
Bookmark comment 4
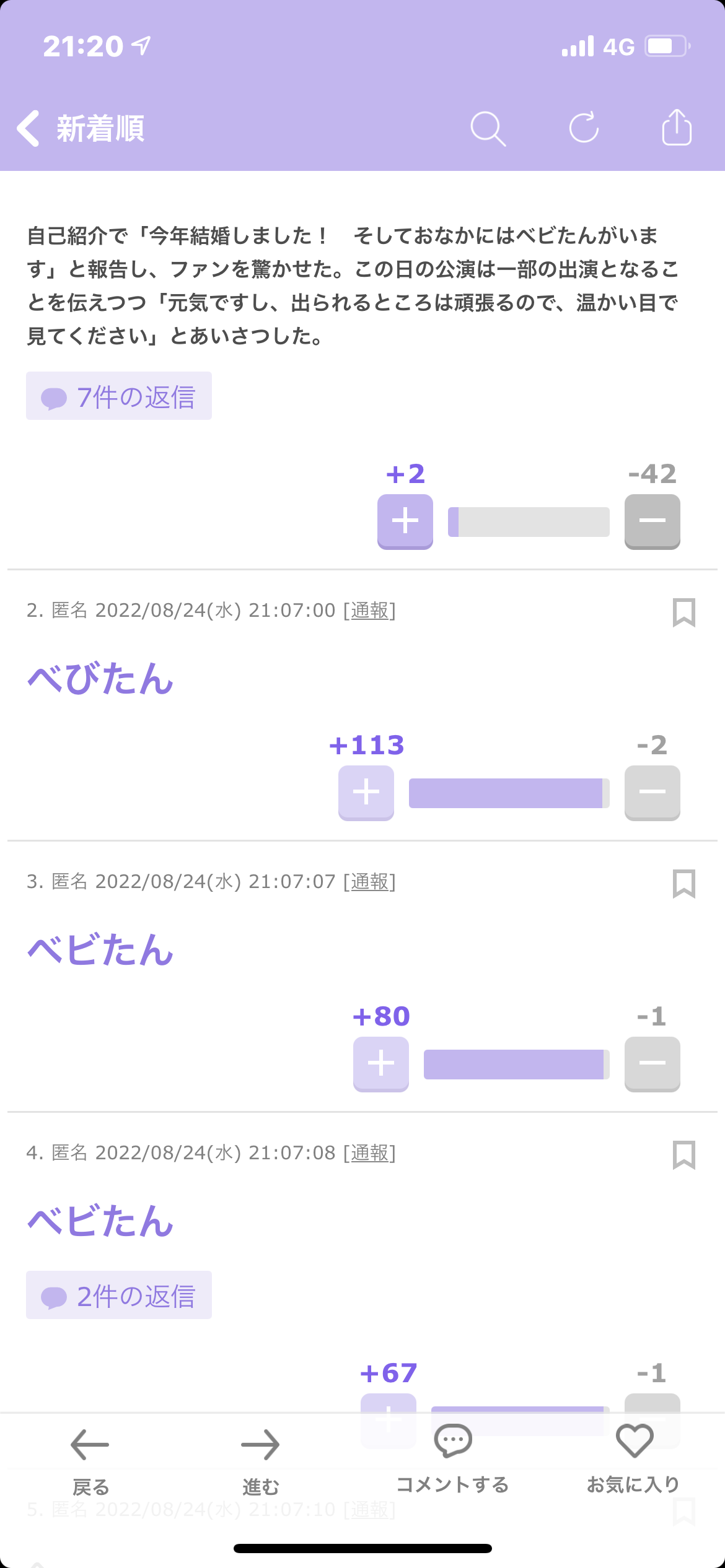pyautogui.click(x=684, y=1155)
